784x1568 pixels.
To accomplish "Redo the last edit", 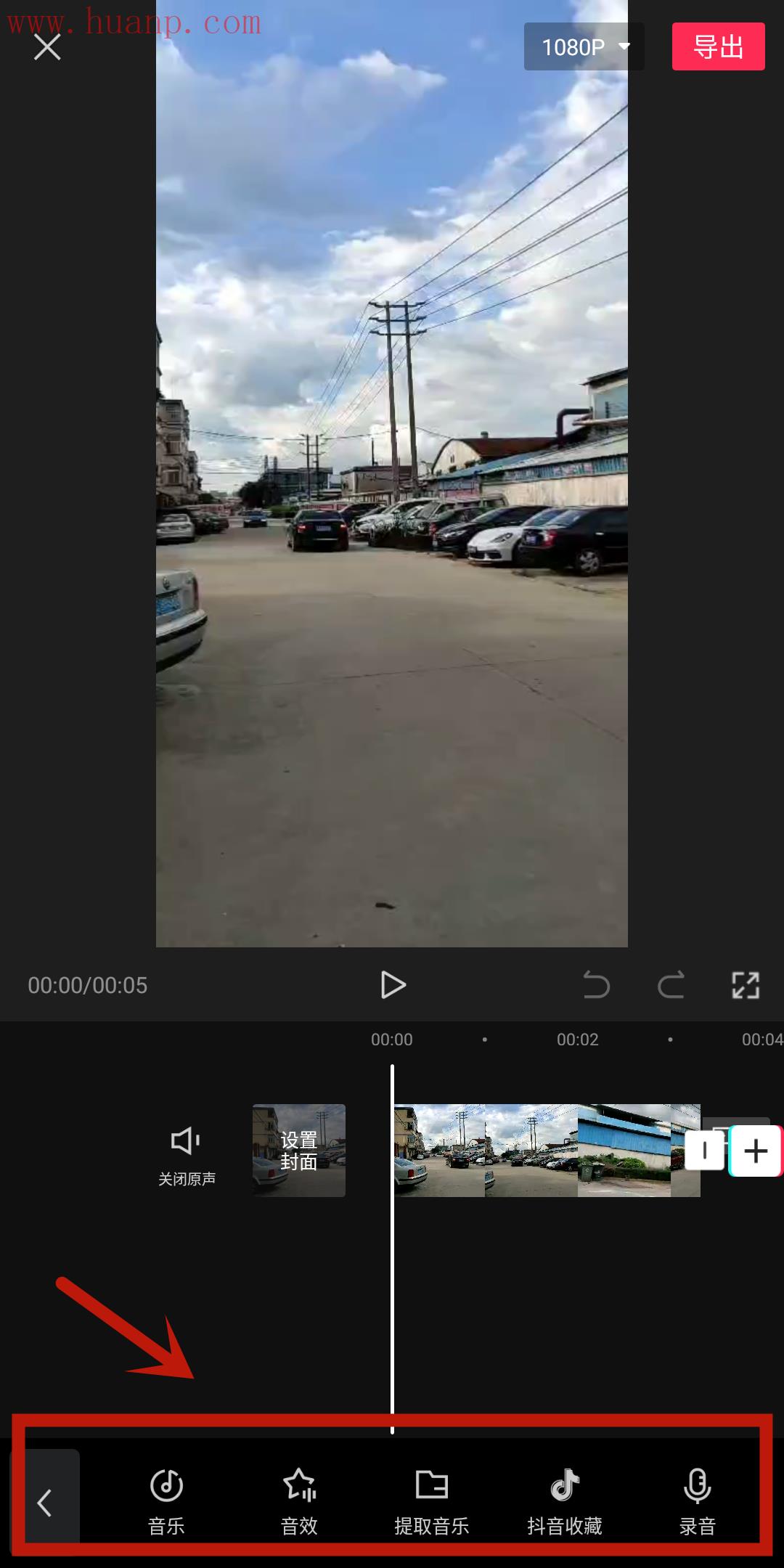I will tap(671, 985).
